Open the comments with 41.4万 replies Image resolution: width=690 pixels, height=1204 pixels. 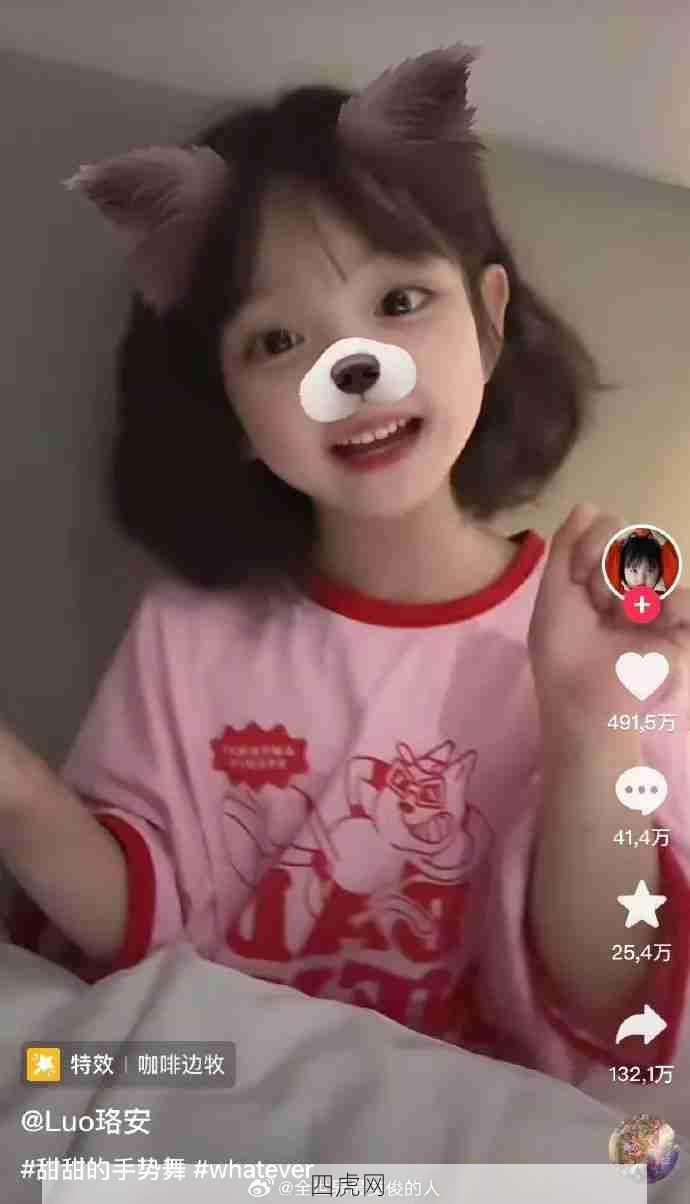[x=641, y=791]
